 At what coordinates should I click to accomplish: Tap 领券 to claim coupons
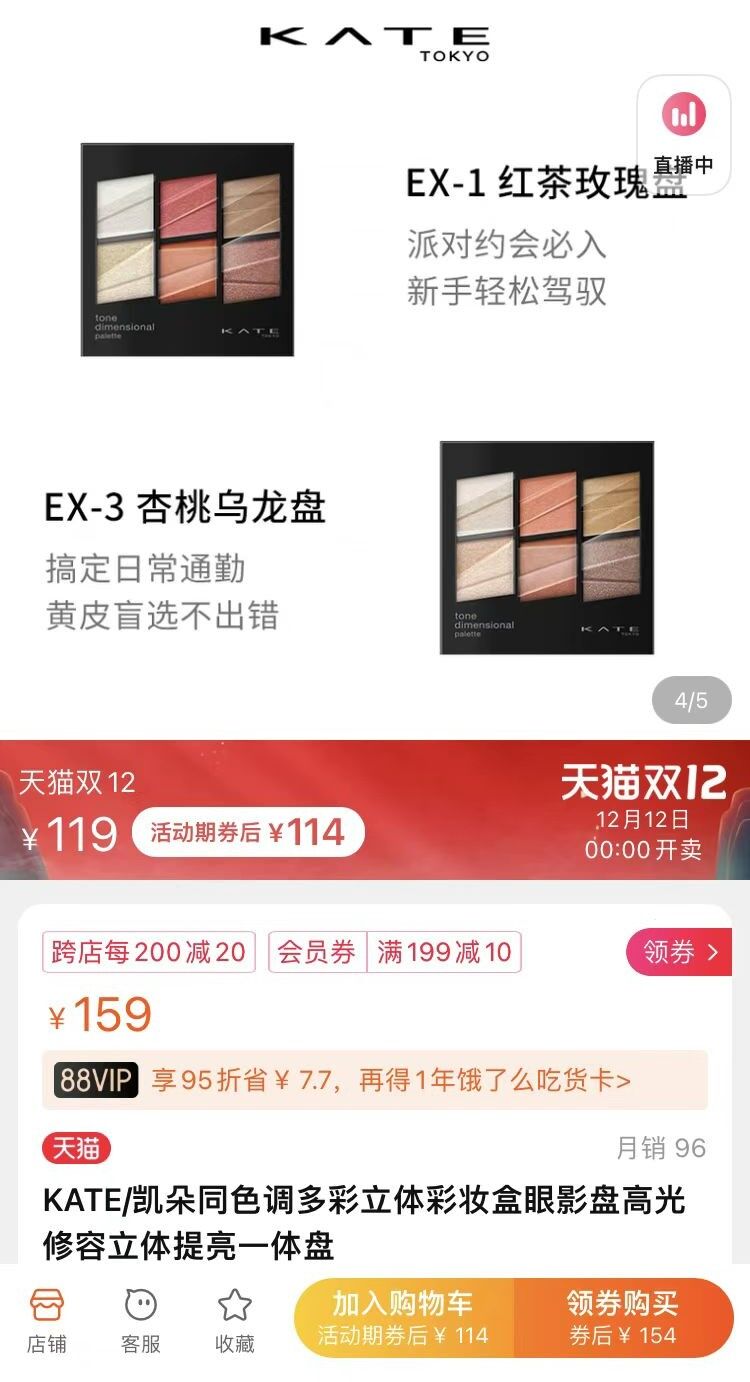[x=679, y=952]
